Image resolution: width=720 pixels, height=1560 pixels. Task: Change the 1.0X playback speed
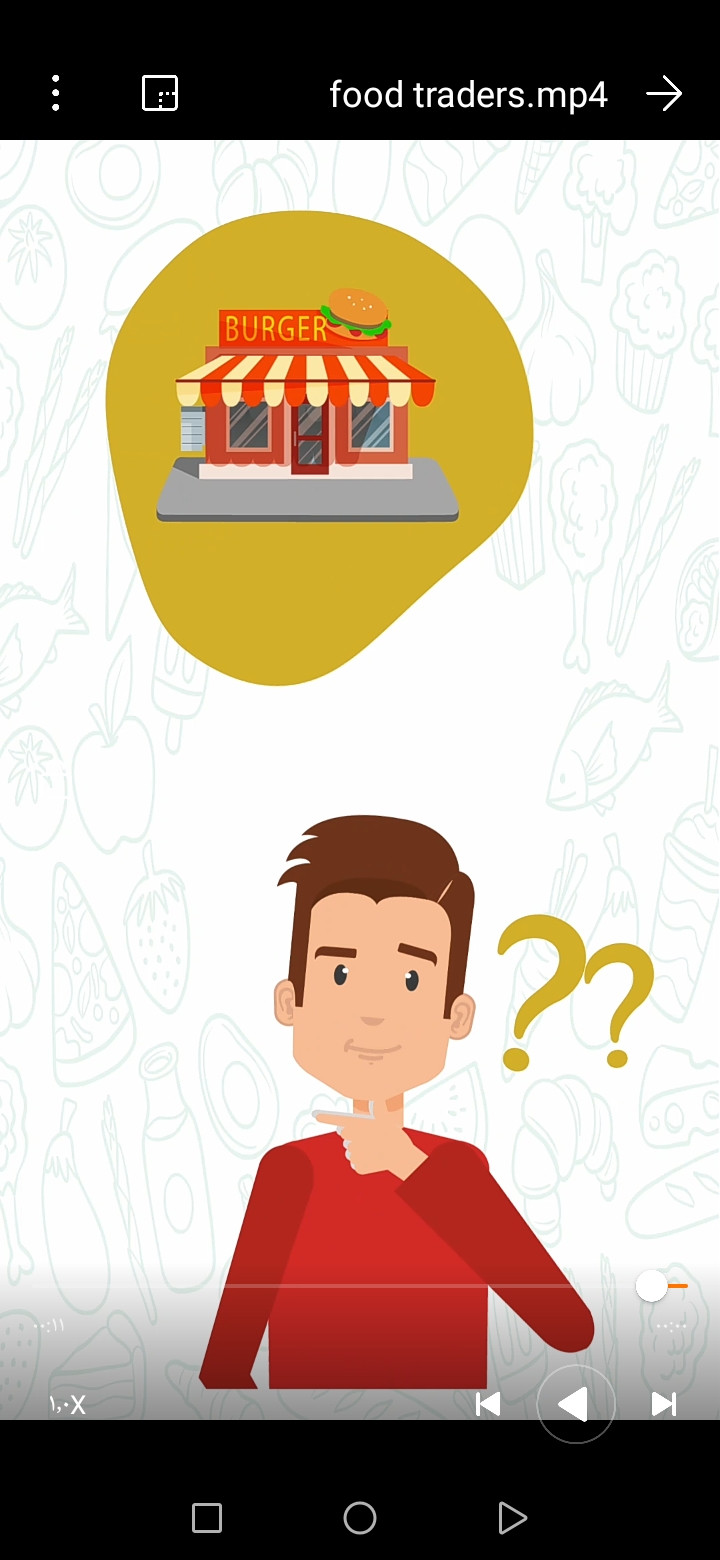click(67, 1405)
